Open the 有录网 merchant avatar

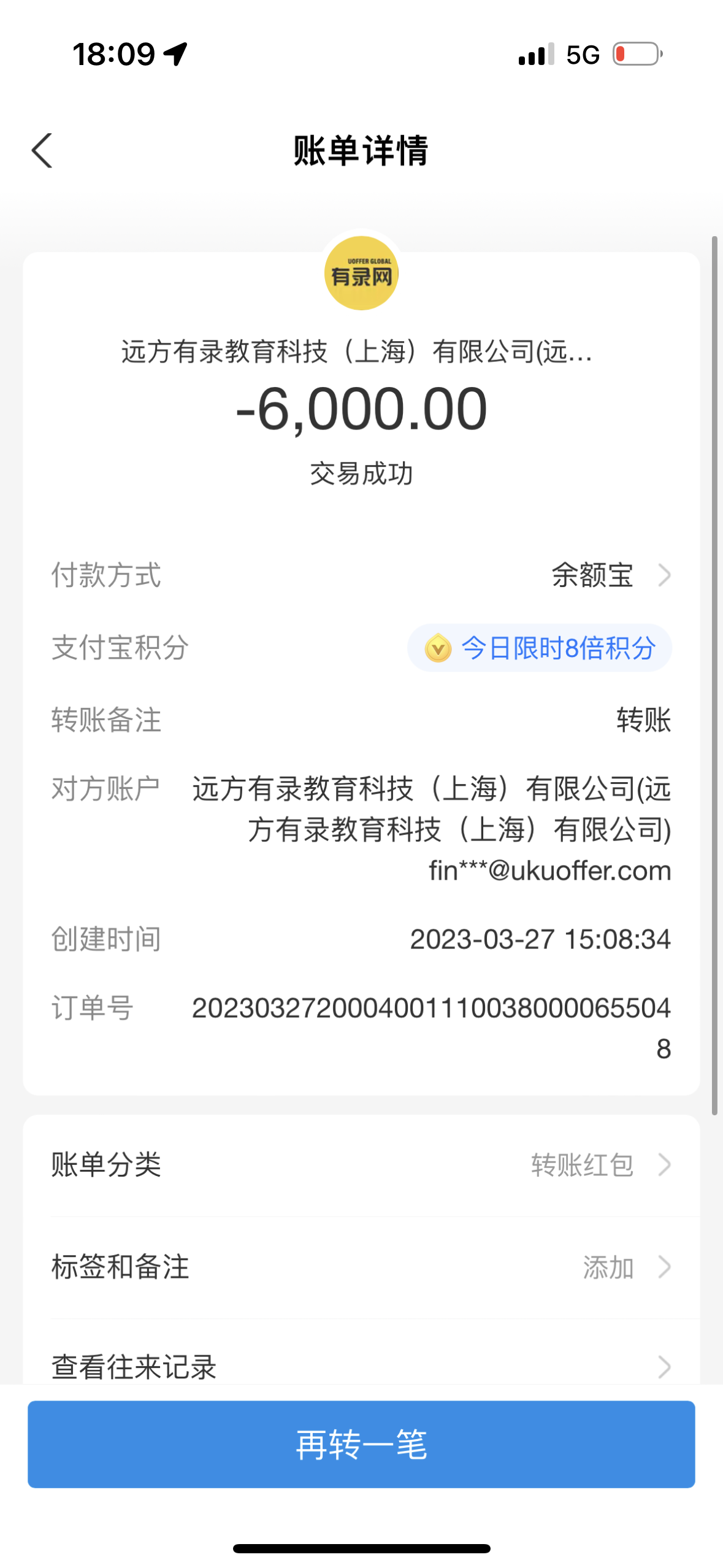click(x=361, y=274)
